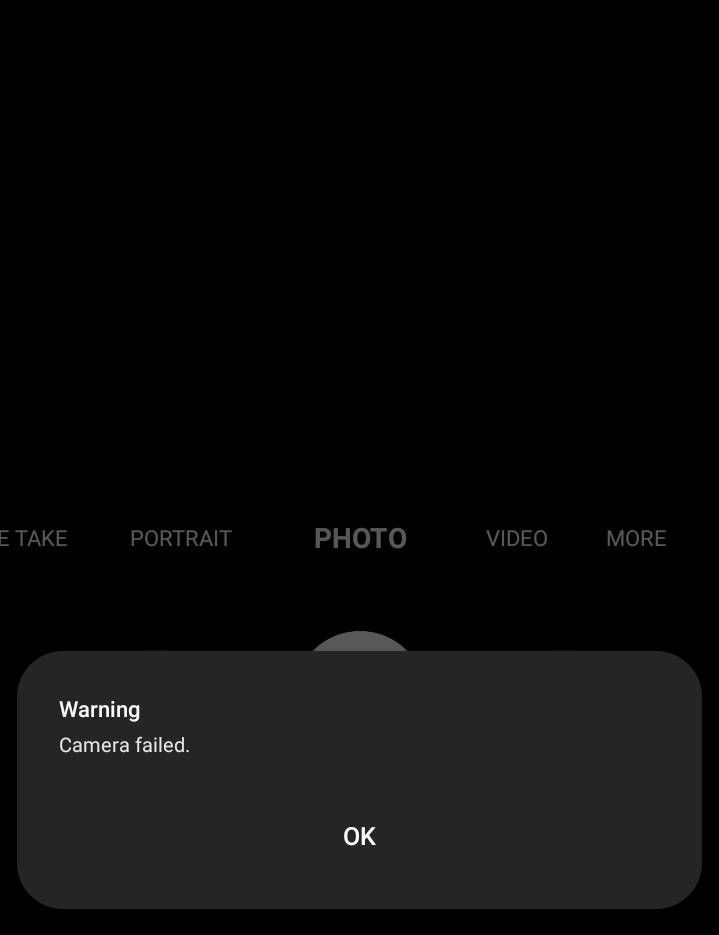The image size is (719, 935).
Task: Select the Photo mode
Action: coord(360,539)
